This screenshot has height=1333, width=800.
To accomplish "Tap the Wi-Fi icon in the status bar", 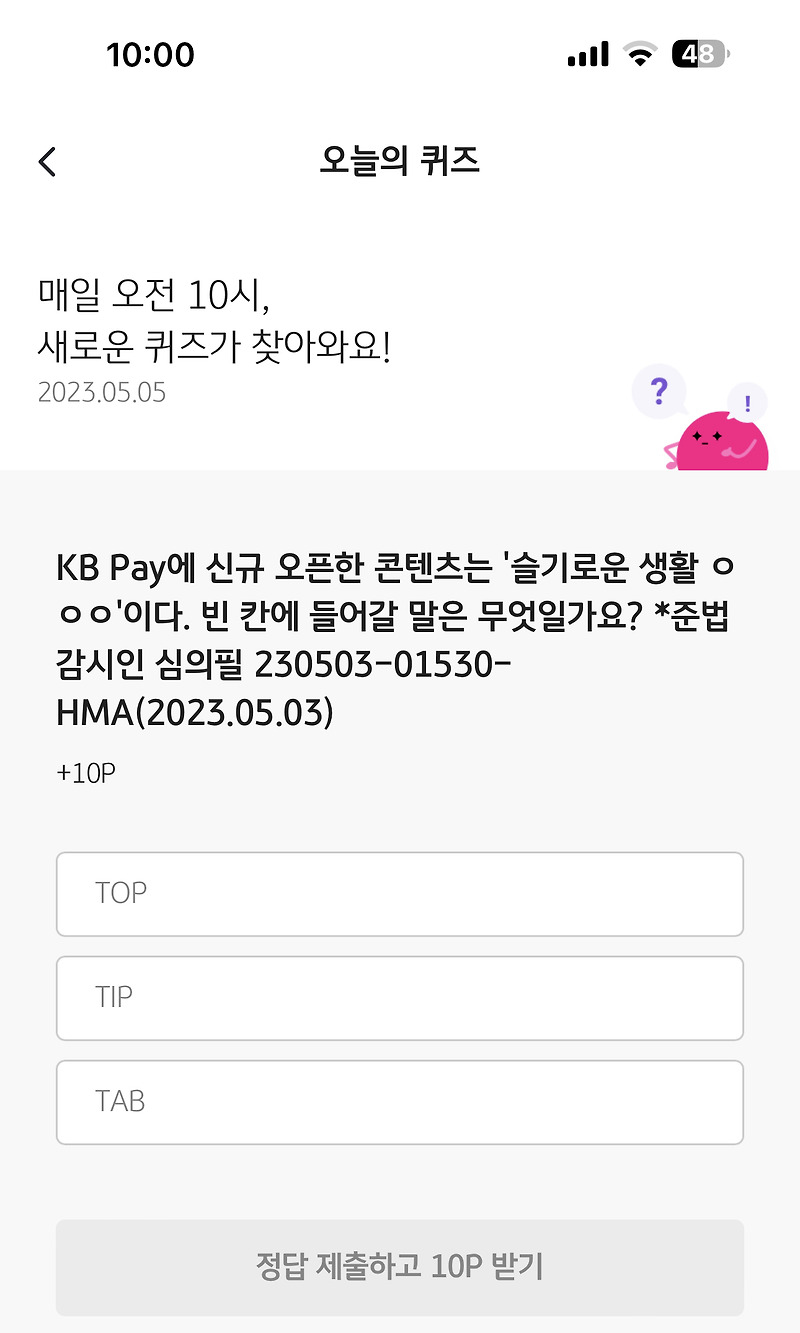I will point(641,55).
